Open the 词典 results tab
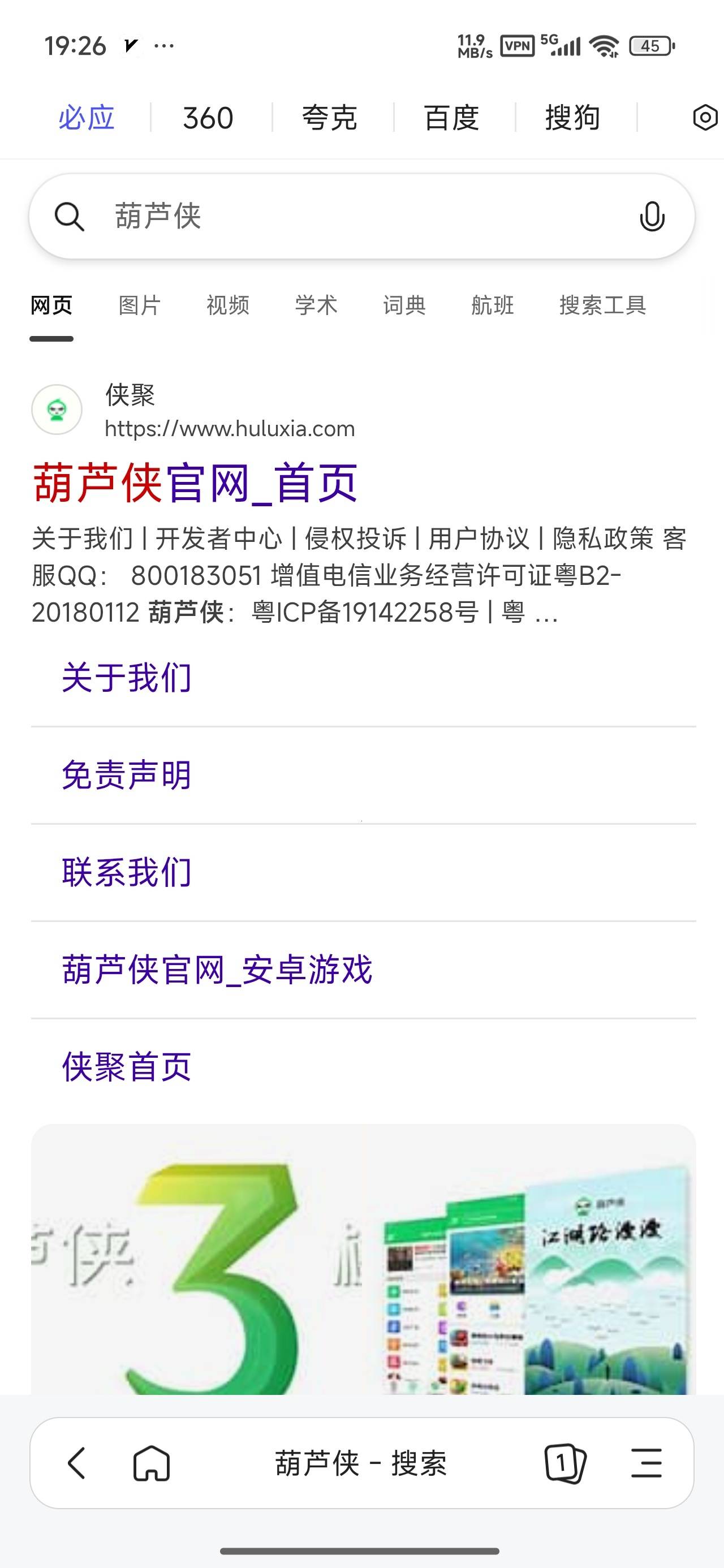 pyautogui.click(x=404, y=305)
